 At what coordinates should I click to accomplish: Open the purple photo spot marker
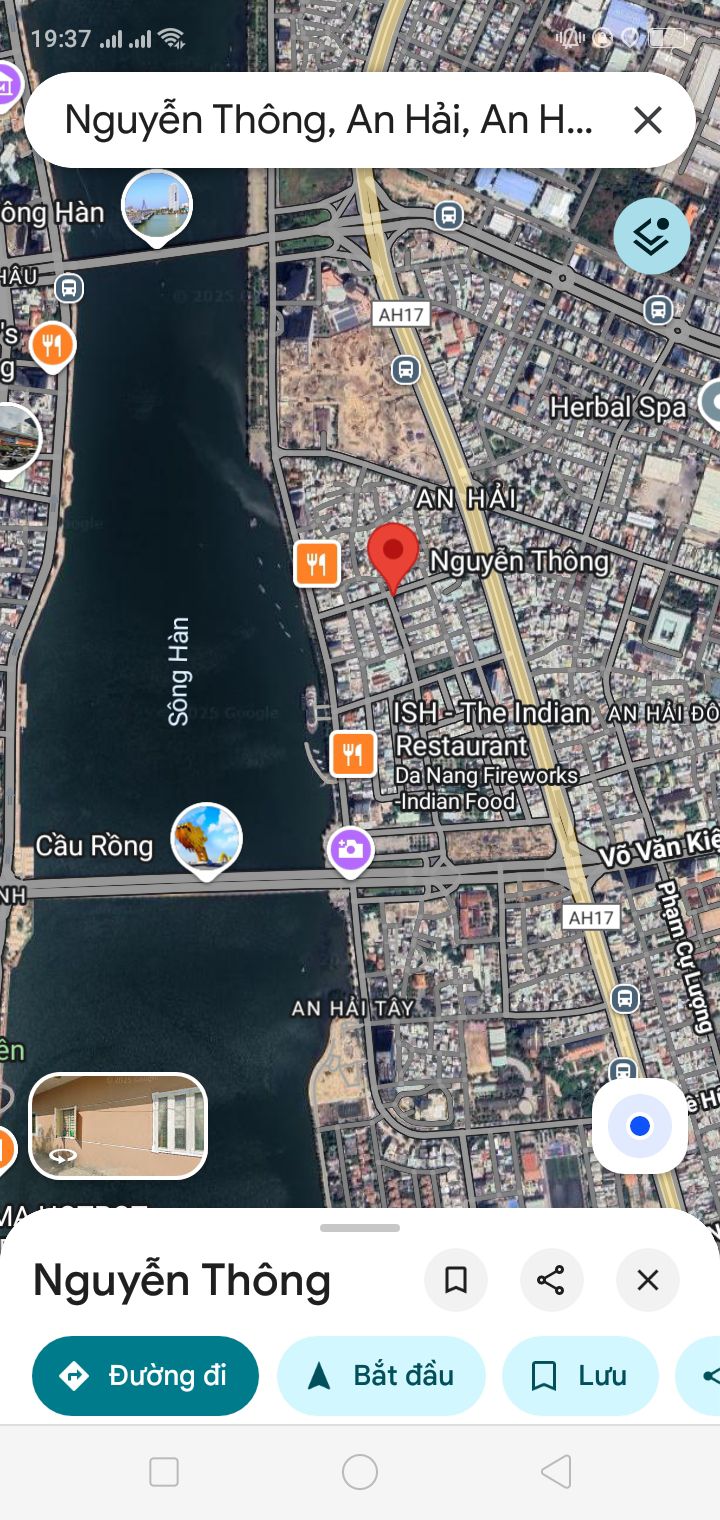pyautogui.click(x=350, y=851)
